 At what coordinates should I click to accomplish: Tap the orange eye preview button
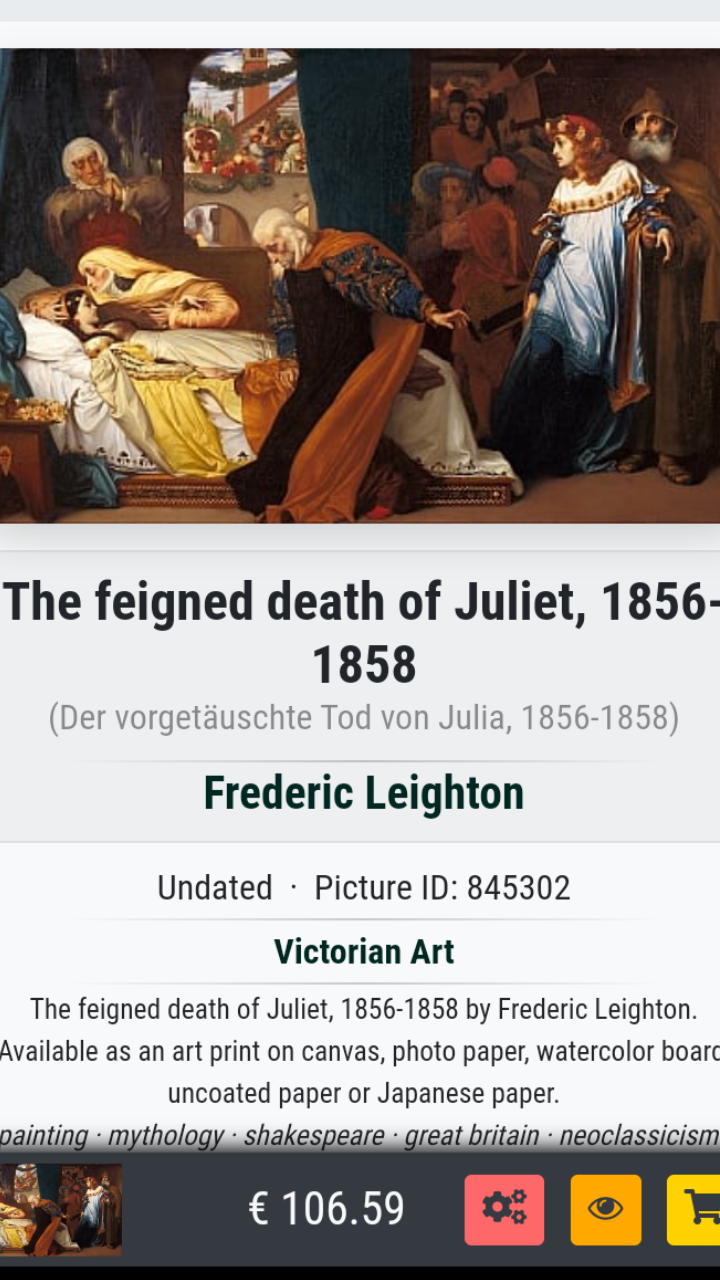coord(605,1209)
